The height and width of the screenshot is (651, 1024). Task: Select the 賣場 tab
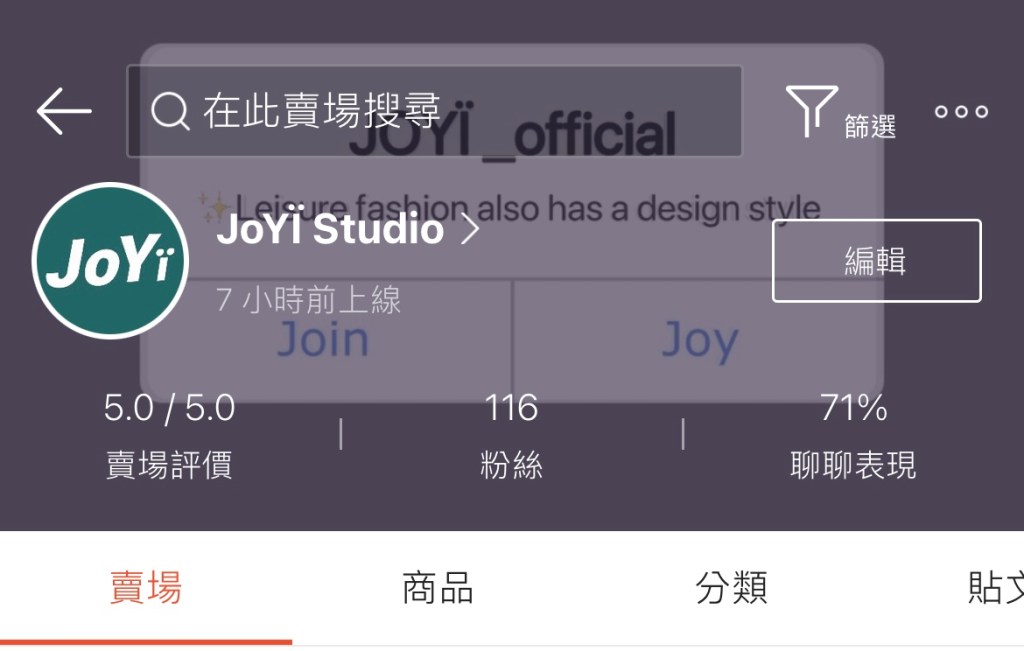tap(146, 588)
